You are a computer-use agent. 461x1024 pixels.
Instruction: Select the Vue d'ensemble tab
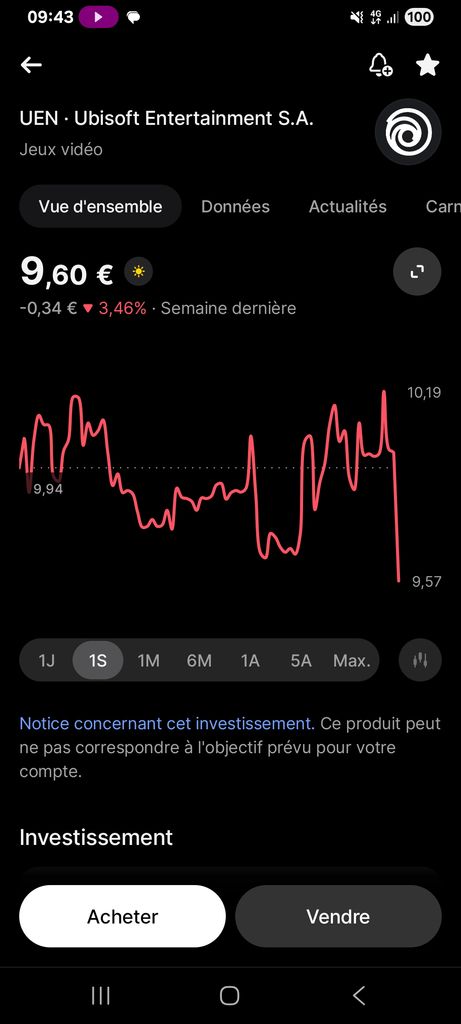point(100,206)
